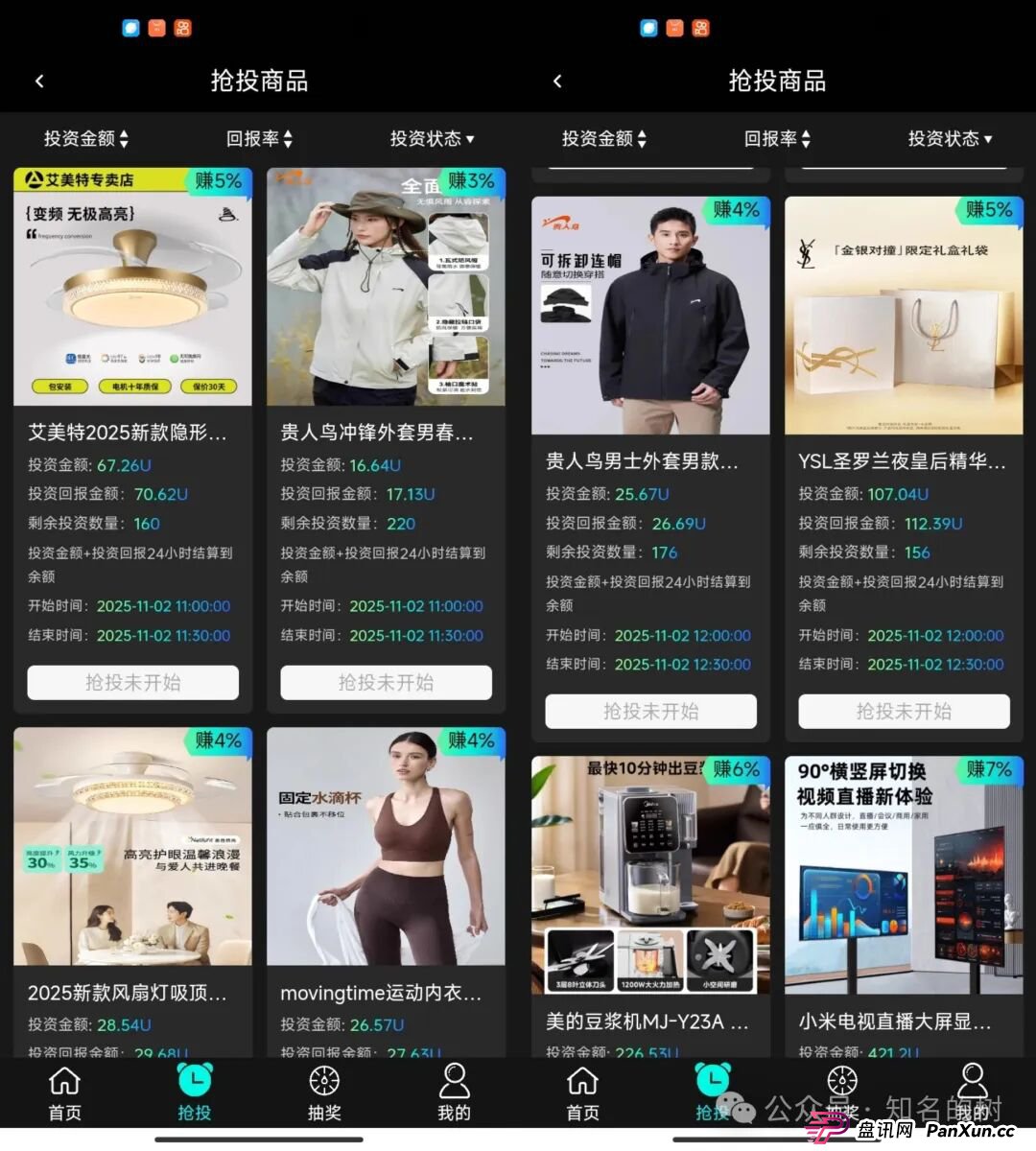Tap the blue messenger icon in status bar
The width and height of the screenshot is (1036, 1151).
(129, 28)
